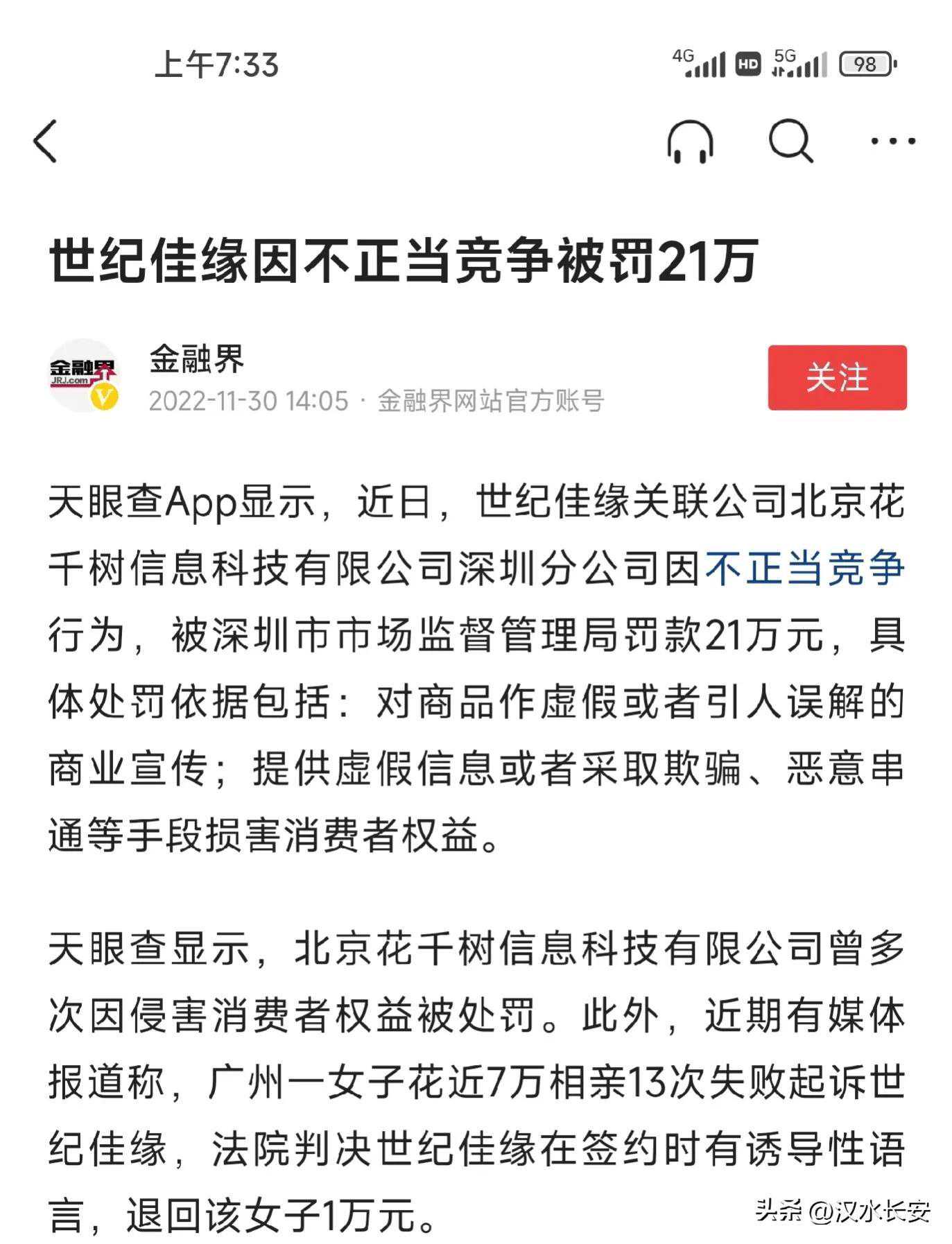Follow 金融界 with the red 关注 button
The width and height of the screenshot is (952, 1244).
point(836,377)
